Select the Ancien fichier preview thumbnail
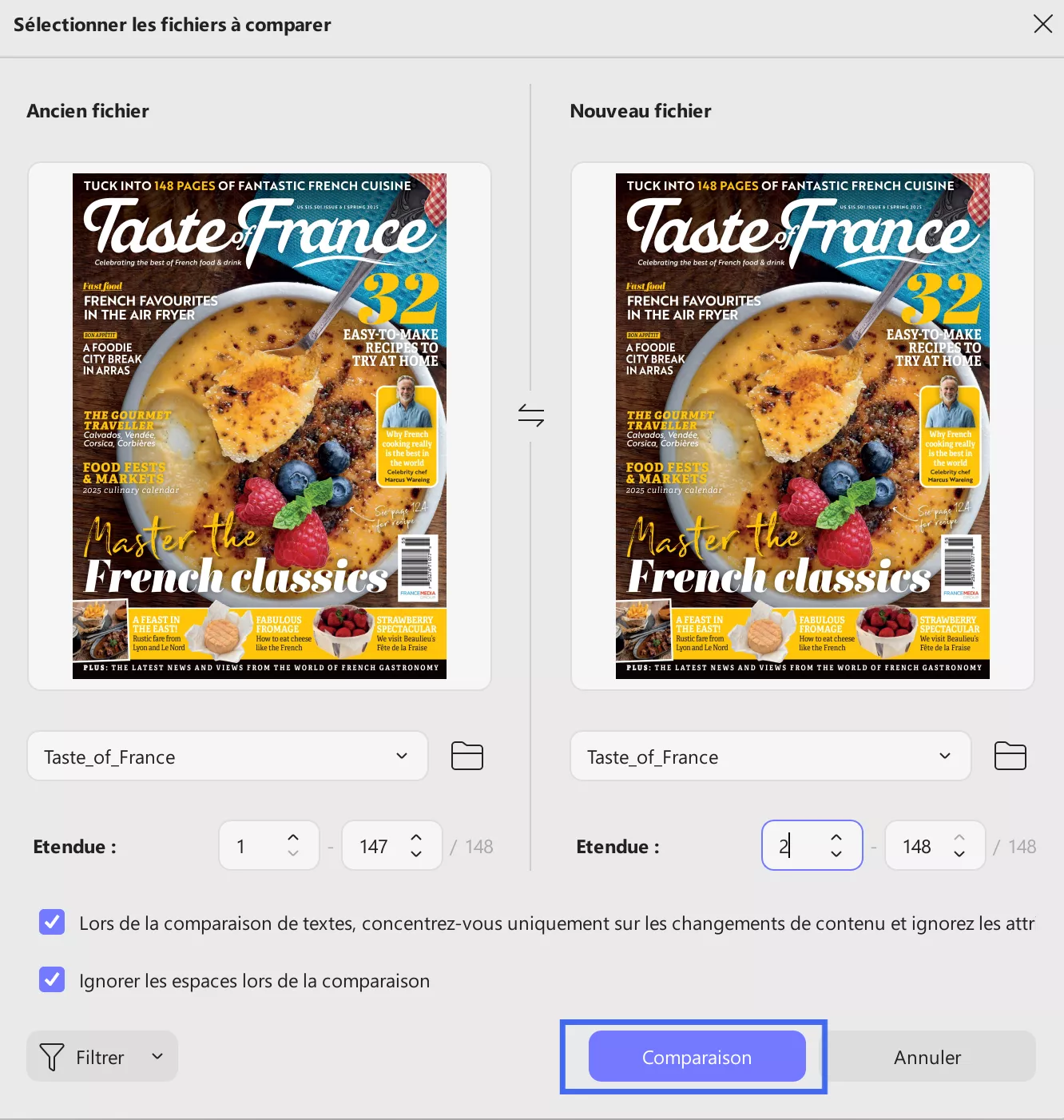 [x=259, y=426]
